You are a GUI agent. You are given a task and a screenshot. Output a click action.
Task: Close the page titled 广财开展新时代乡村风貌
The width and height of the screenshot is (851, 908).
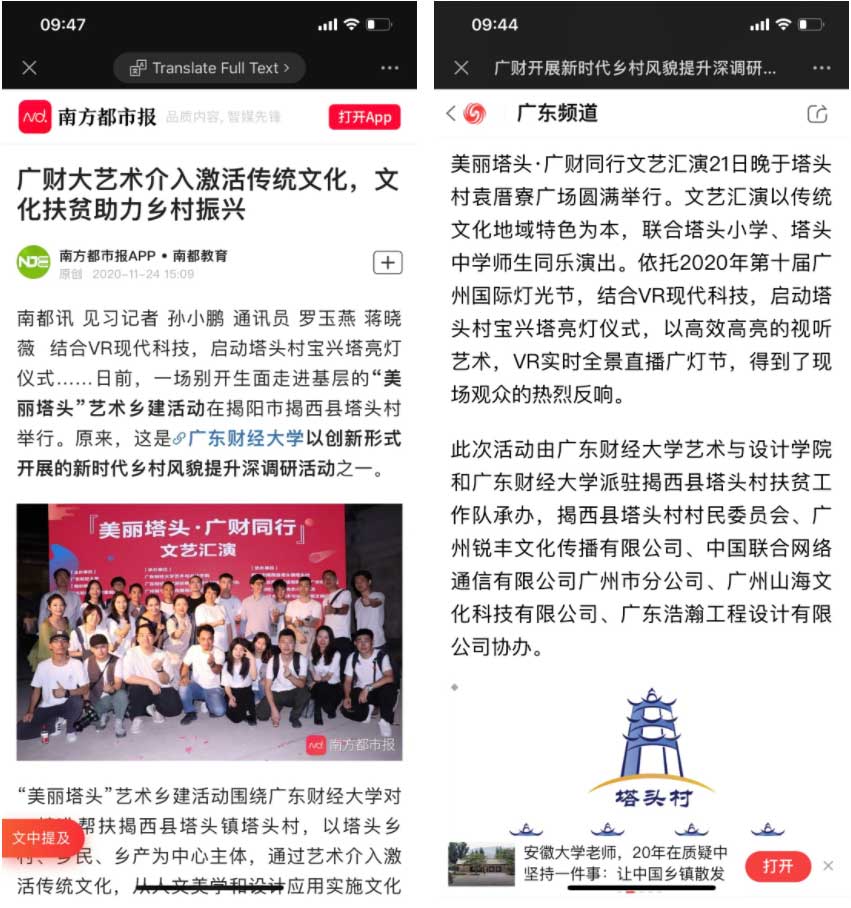coord(461,68)
